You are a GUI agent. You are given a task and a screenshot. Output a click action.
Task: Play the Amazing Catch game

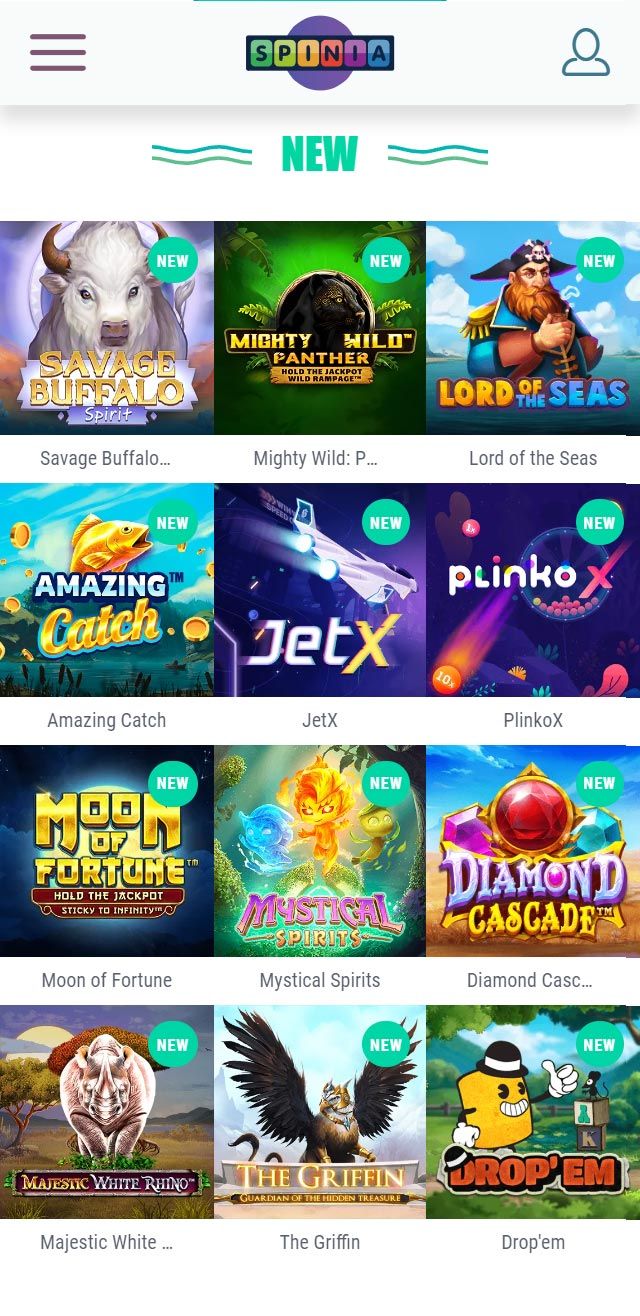point(106,590)
